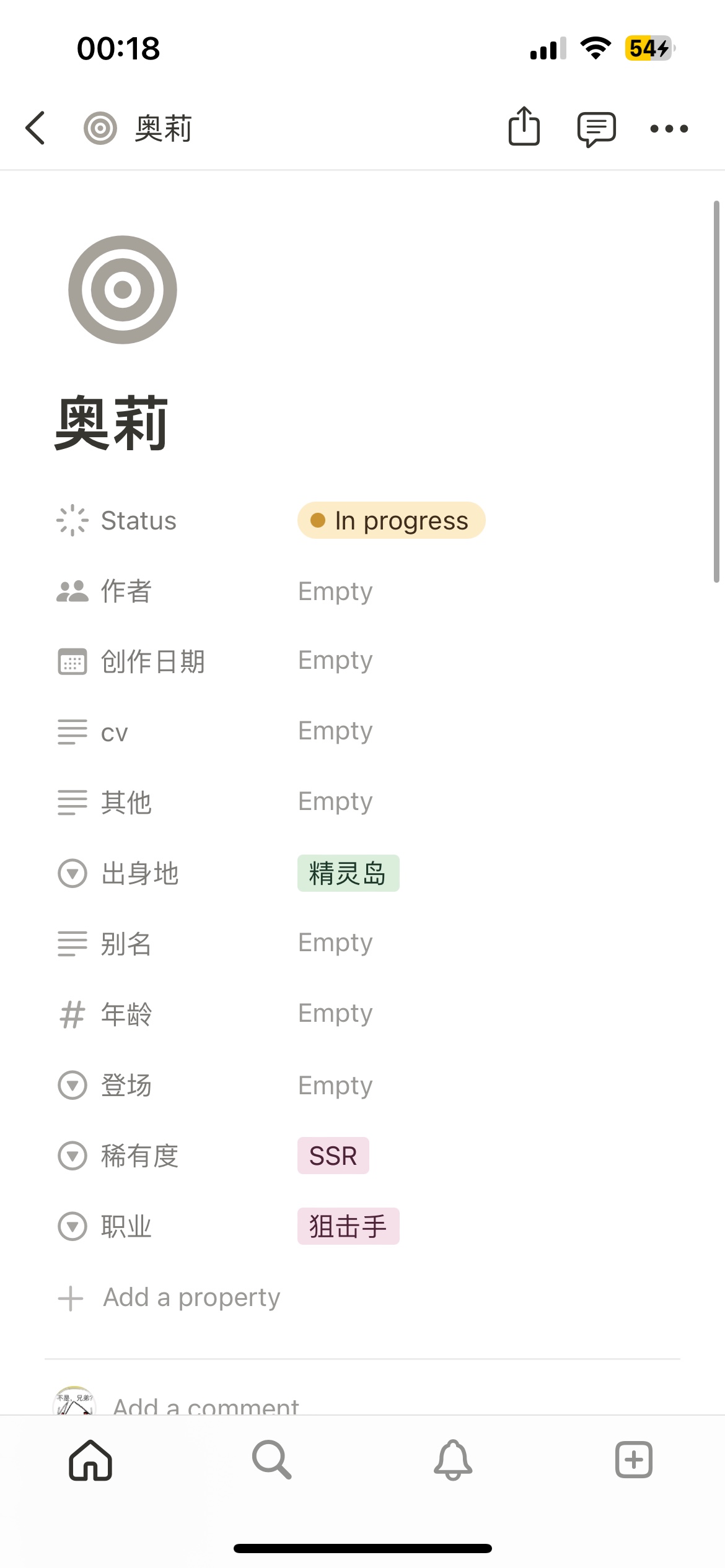Choose an option for 登场

[335, 1086]
